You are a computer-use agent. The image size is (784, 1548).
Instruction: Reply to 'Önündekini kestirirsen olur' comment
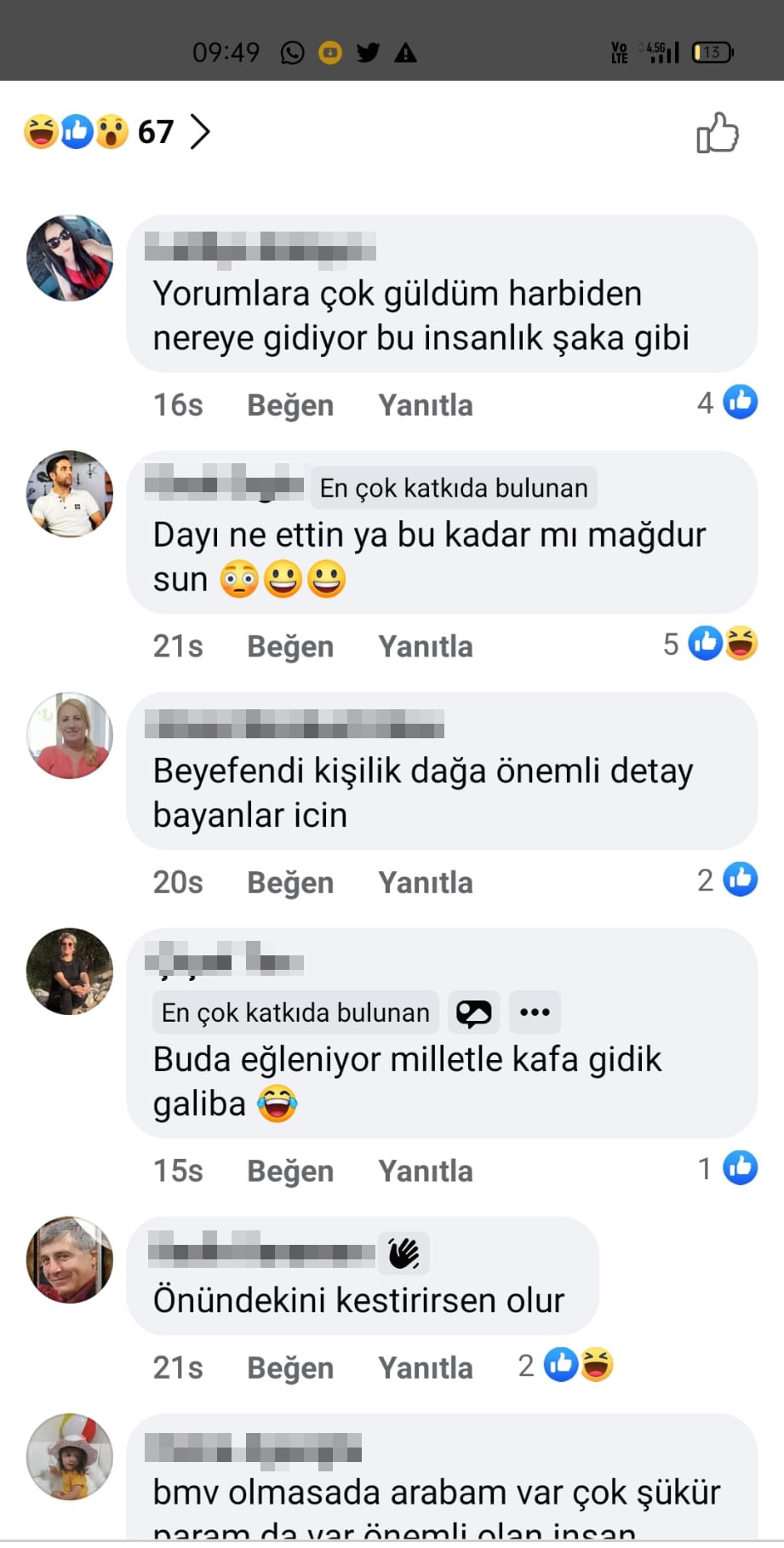coord(425,1367)
